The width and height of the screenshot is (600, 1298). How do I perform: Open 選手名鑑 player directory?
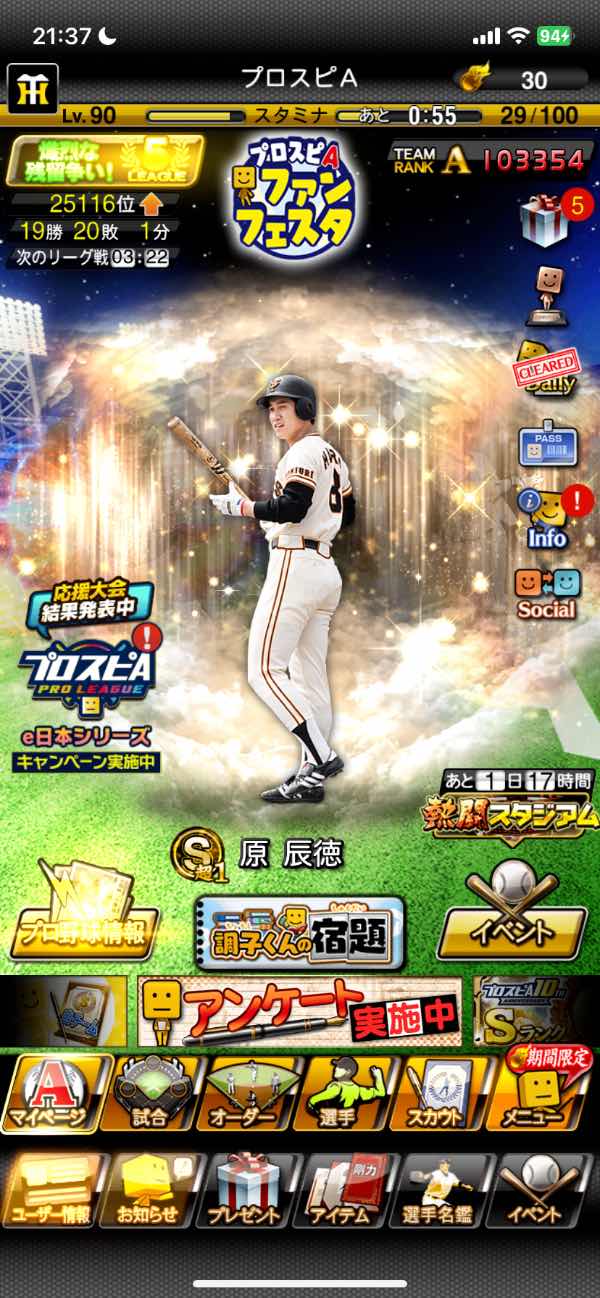[443, 1190]
